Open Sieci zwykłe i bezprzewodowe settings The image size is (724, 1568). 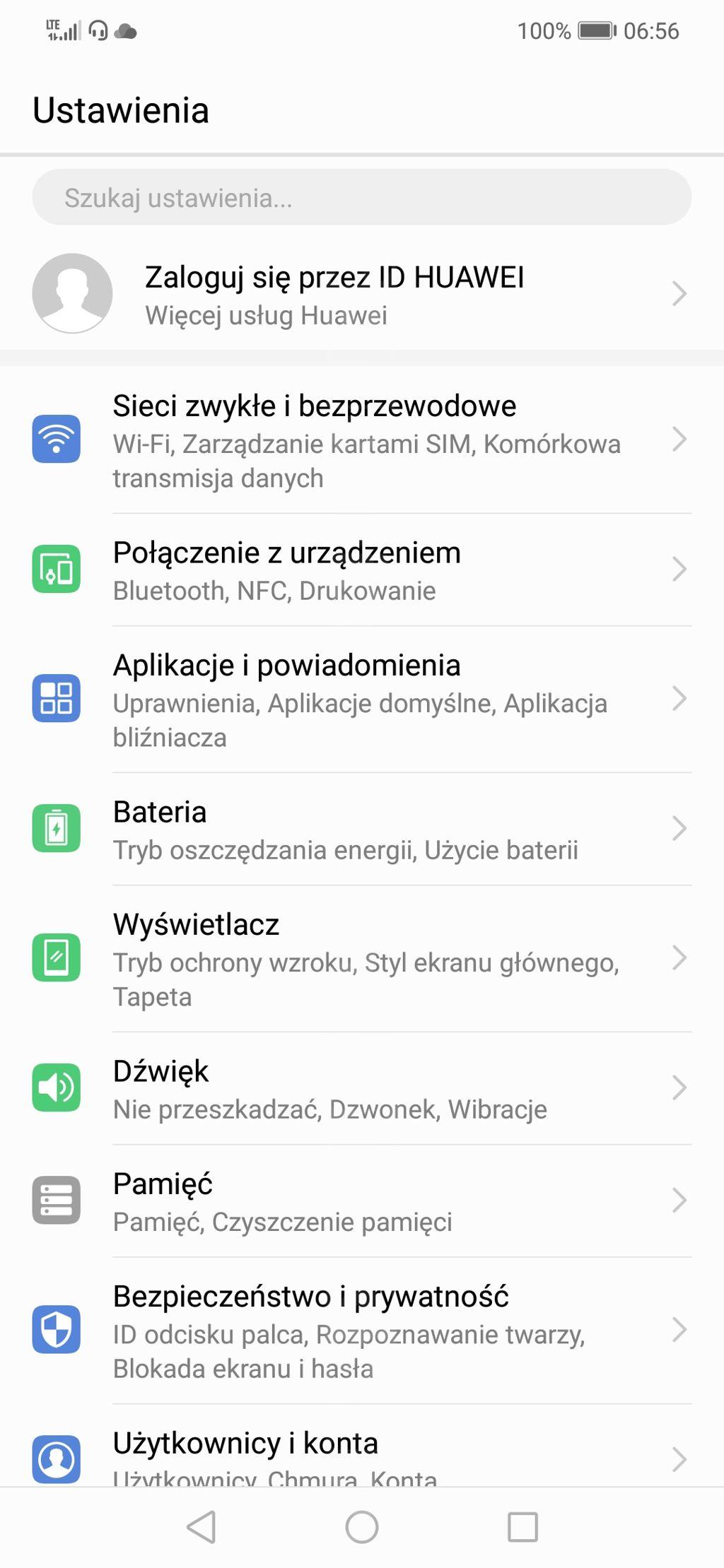tap(362, 440)
